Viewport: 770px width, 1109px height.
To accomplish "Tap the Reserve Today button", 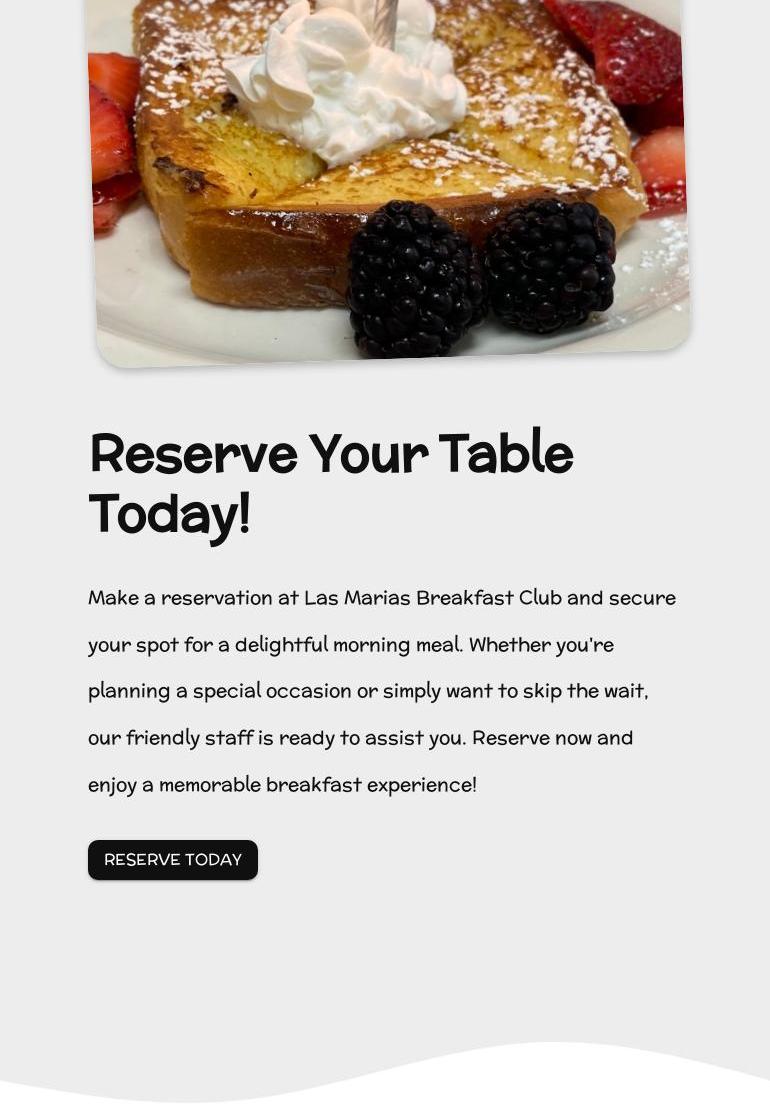I will point(173,860).
